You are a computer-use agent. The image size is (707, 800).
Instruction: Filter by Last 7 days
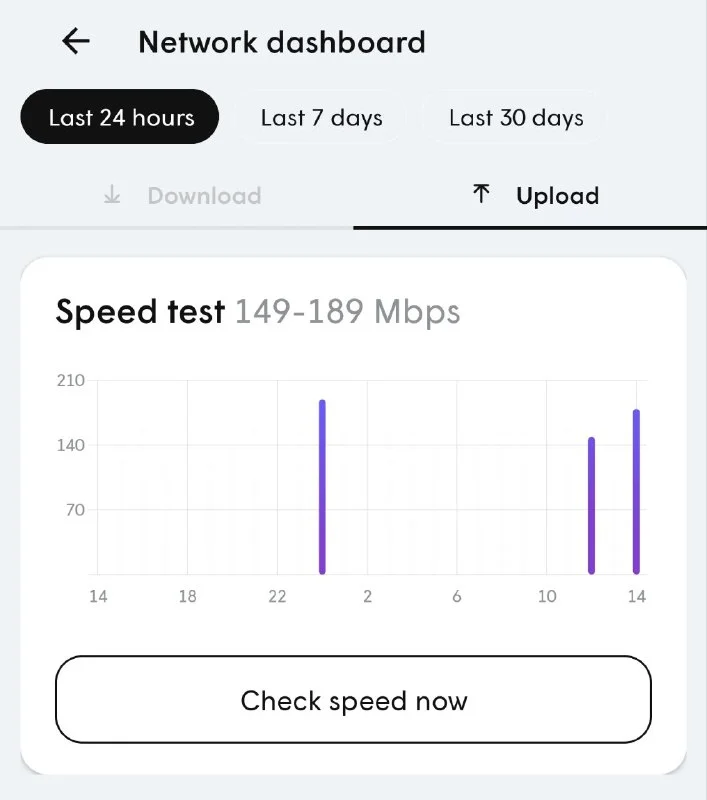pos(321,118)
